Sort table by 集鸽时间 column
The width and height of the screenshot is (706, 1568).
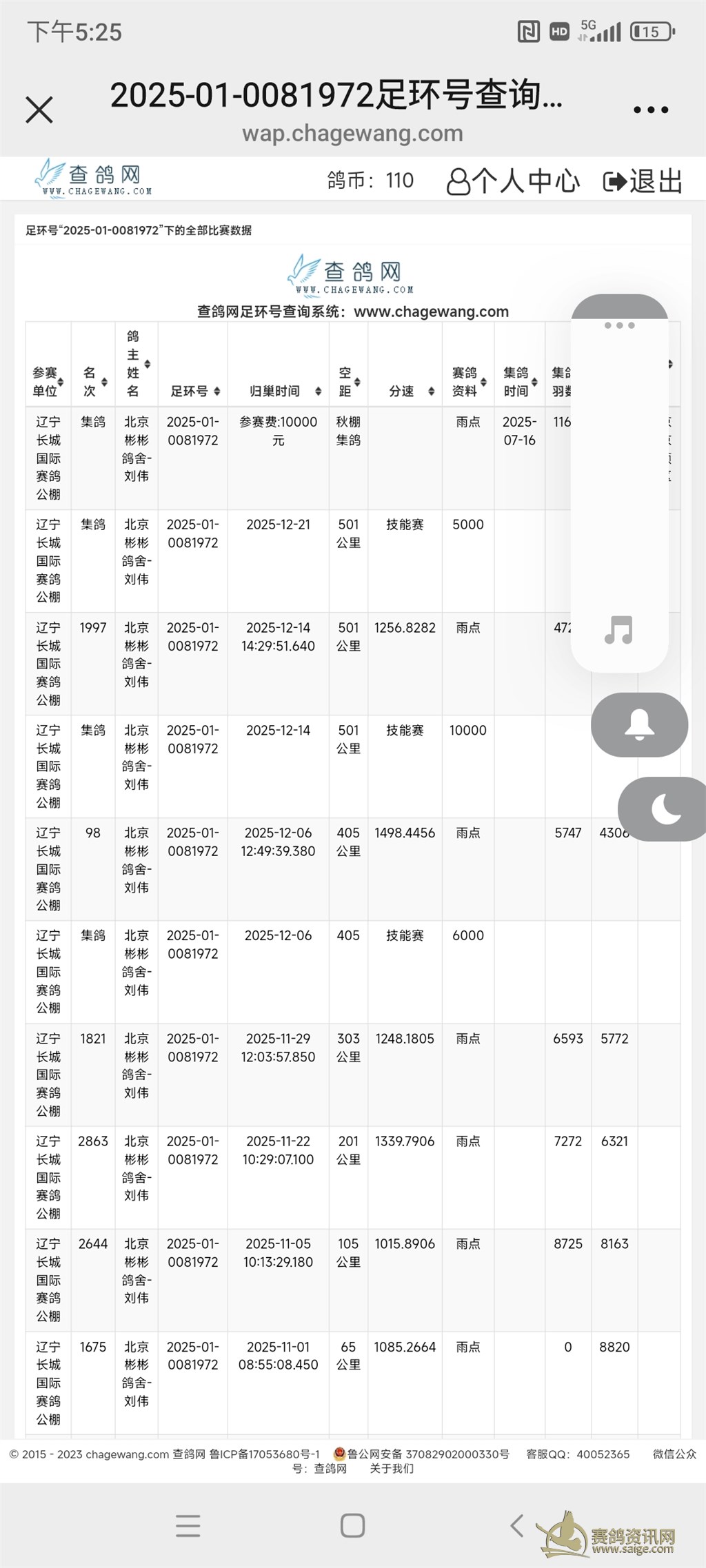(x=520, y=381)
